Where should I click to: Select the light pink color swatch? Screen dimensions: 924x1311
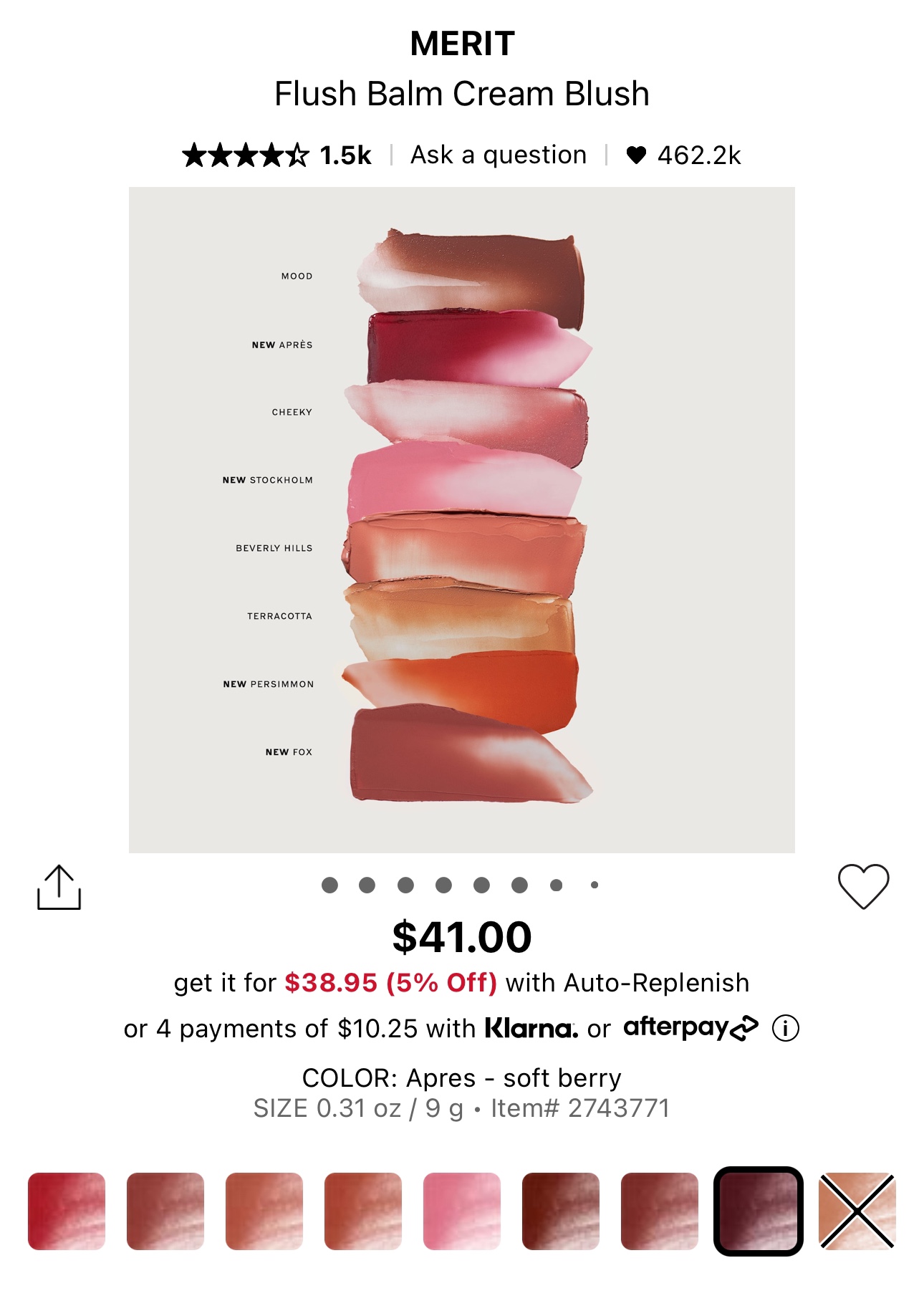point(461,1211)
